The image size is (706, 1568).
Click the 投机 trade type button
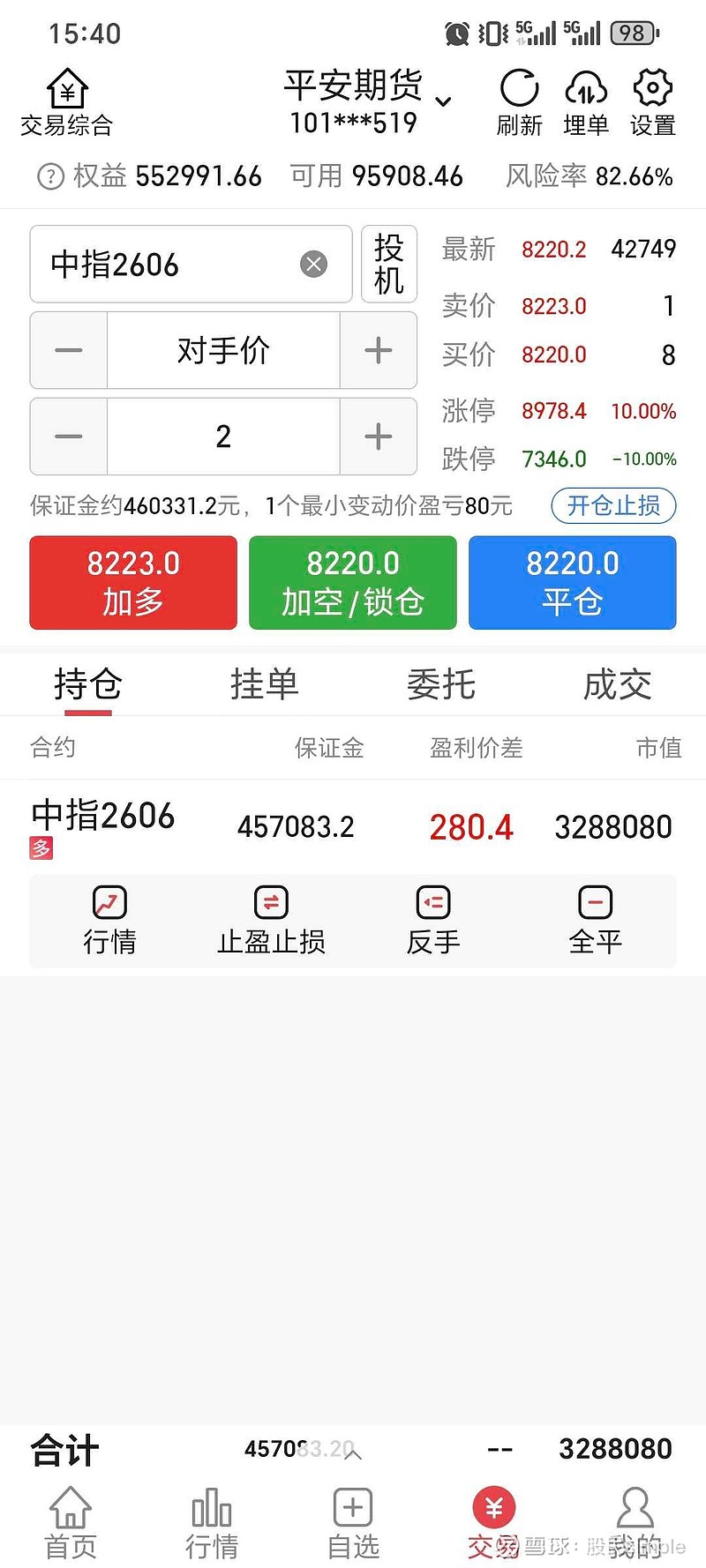[x=388, y=264]
